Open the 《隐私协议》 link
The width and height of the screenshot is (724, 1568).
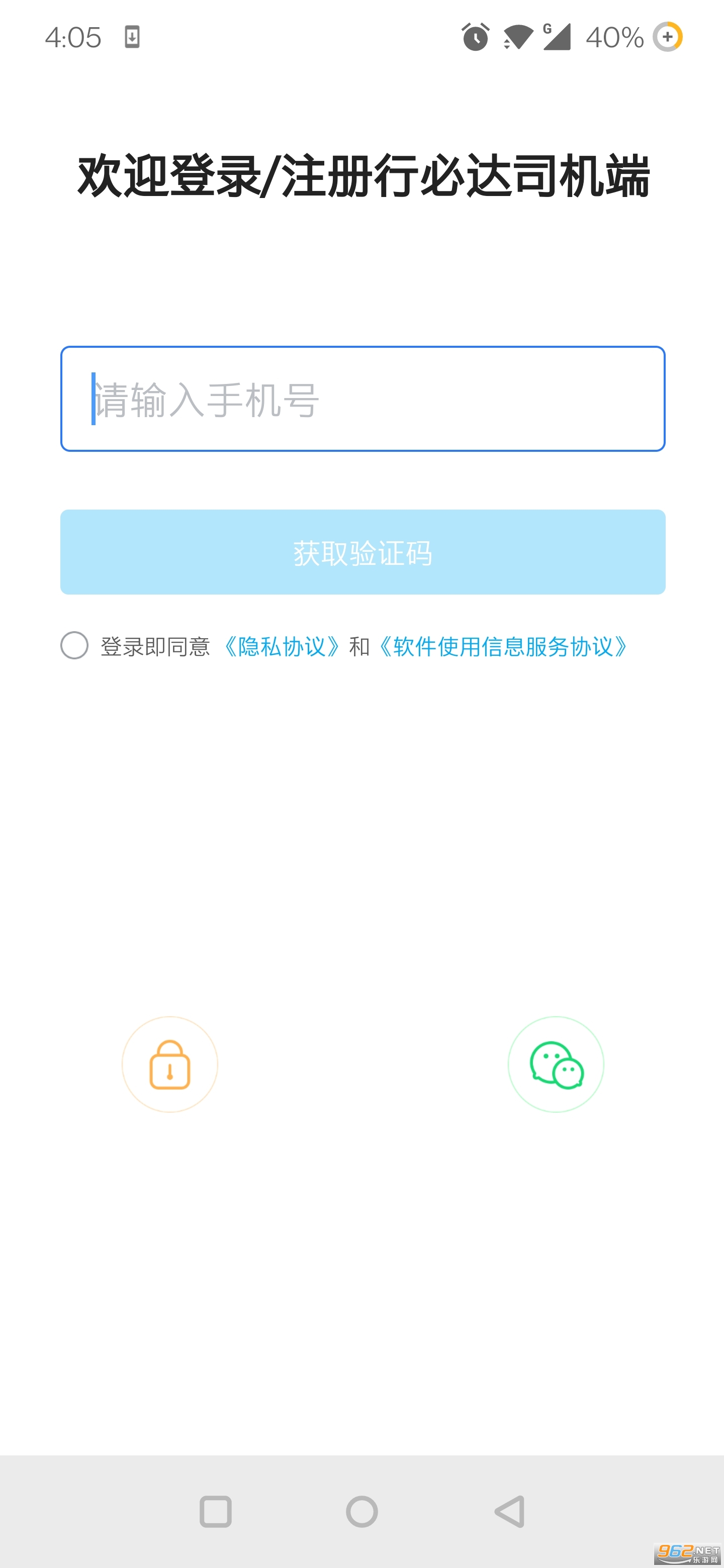[x=282, y=646]
